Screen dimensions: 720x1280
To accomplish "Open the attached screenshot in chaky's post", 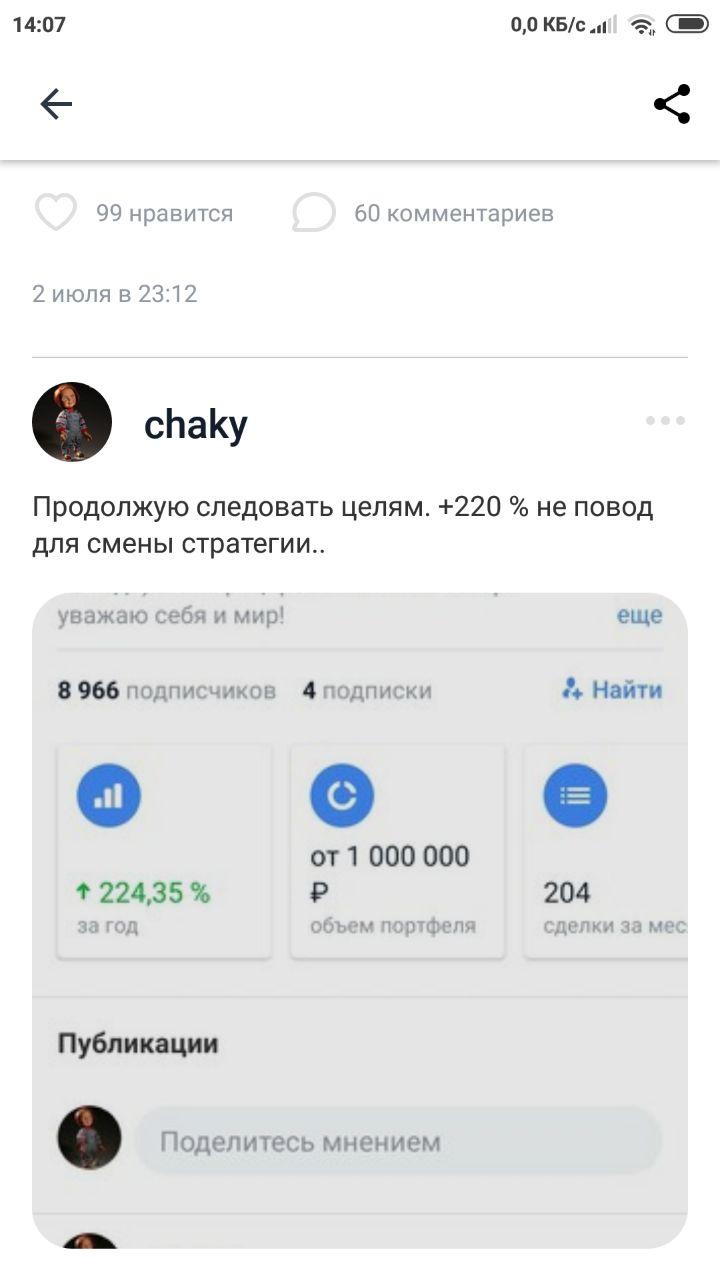I will (x=360, y=920).
